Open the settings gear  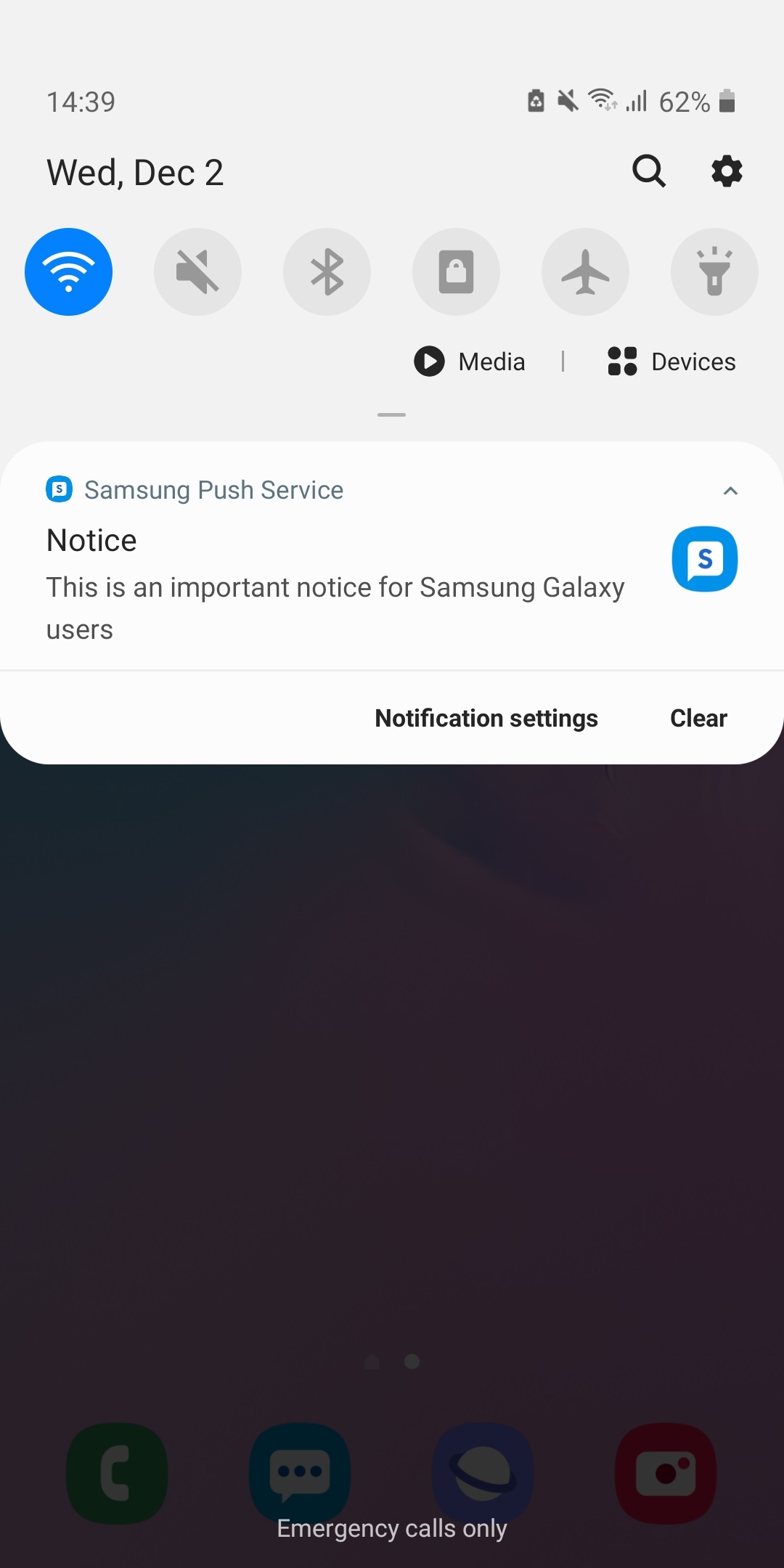tap(727, 171)
